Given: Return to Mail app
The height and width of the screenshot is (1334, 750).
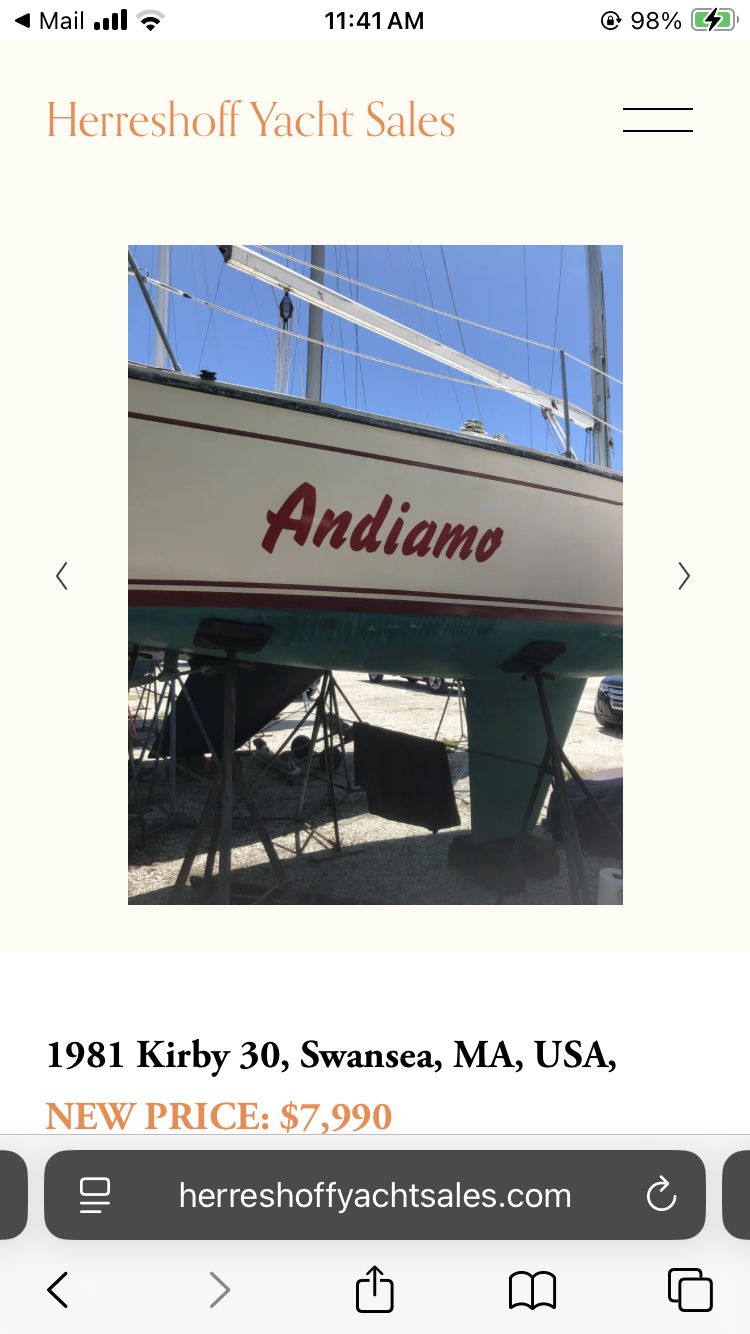Looking at the screenshot, I should point(49,20).
